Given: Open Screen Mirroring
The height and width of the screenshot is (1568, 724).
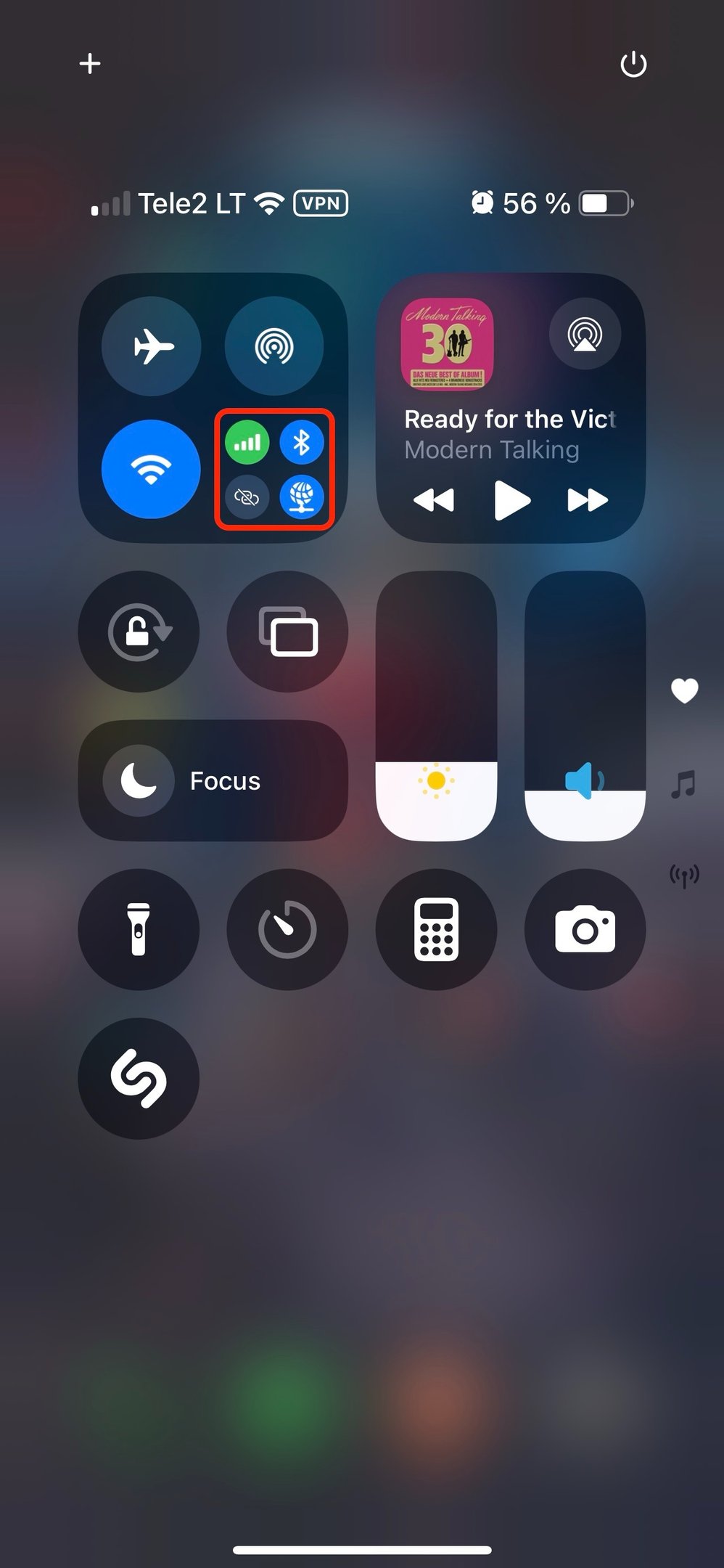Looking at the screenshot, I should click(x=288, y=632).
